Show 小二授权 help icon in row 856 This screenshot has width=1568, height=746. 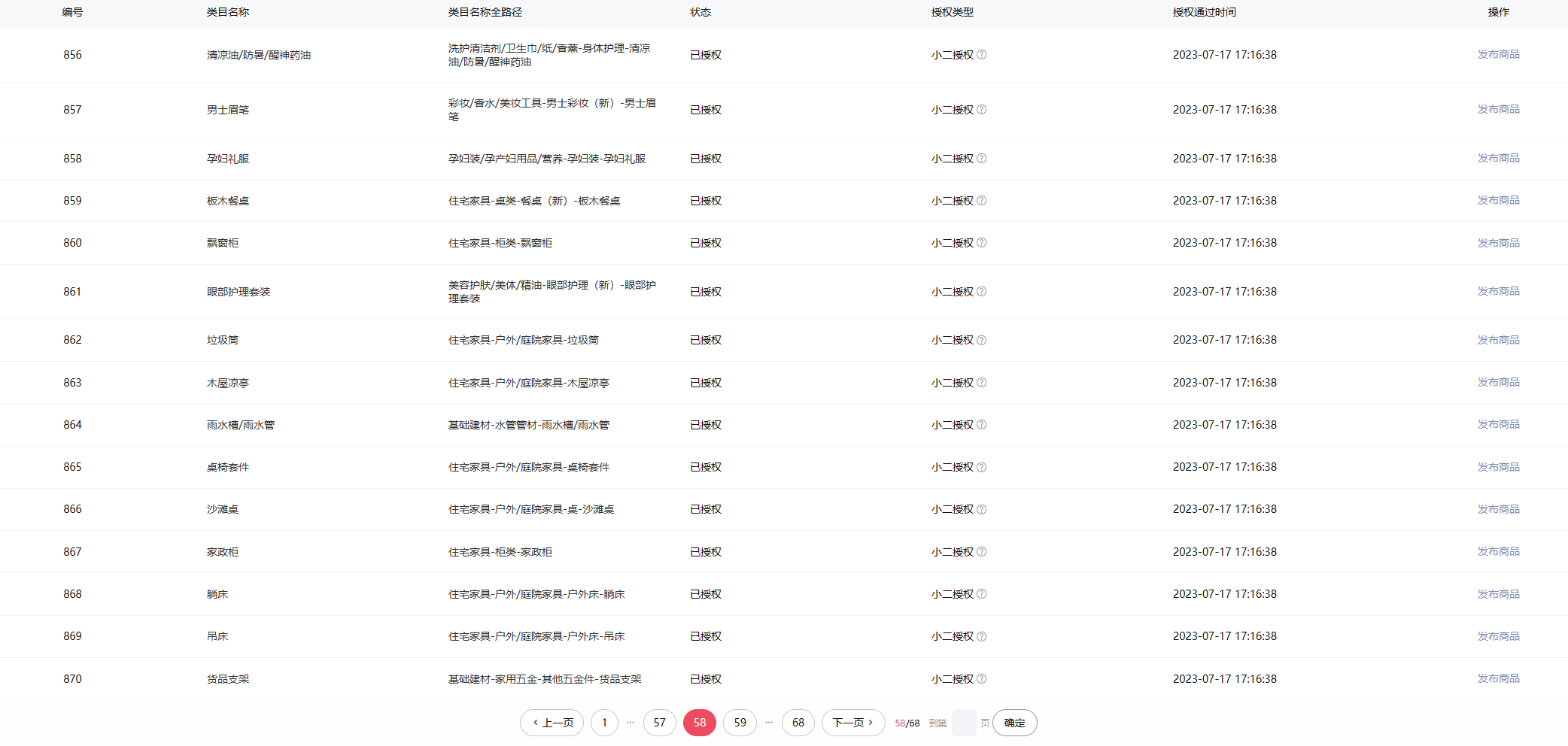[x=981, y=55]
